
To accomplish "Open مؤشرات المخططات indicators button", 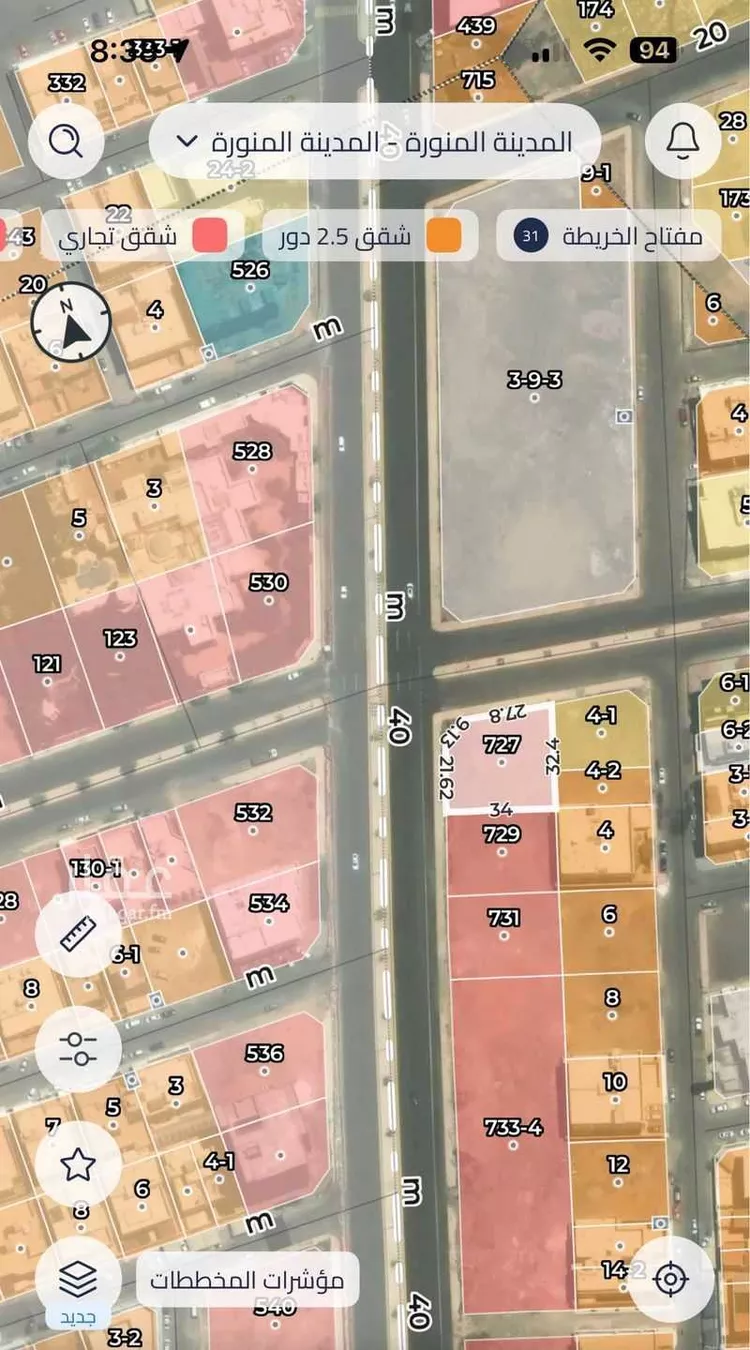I will [247, 1279].
